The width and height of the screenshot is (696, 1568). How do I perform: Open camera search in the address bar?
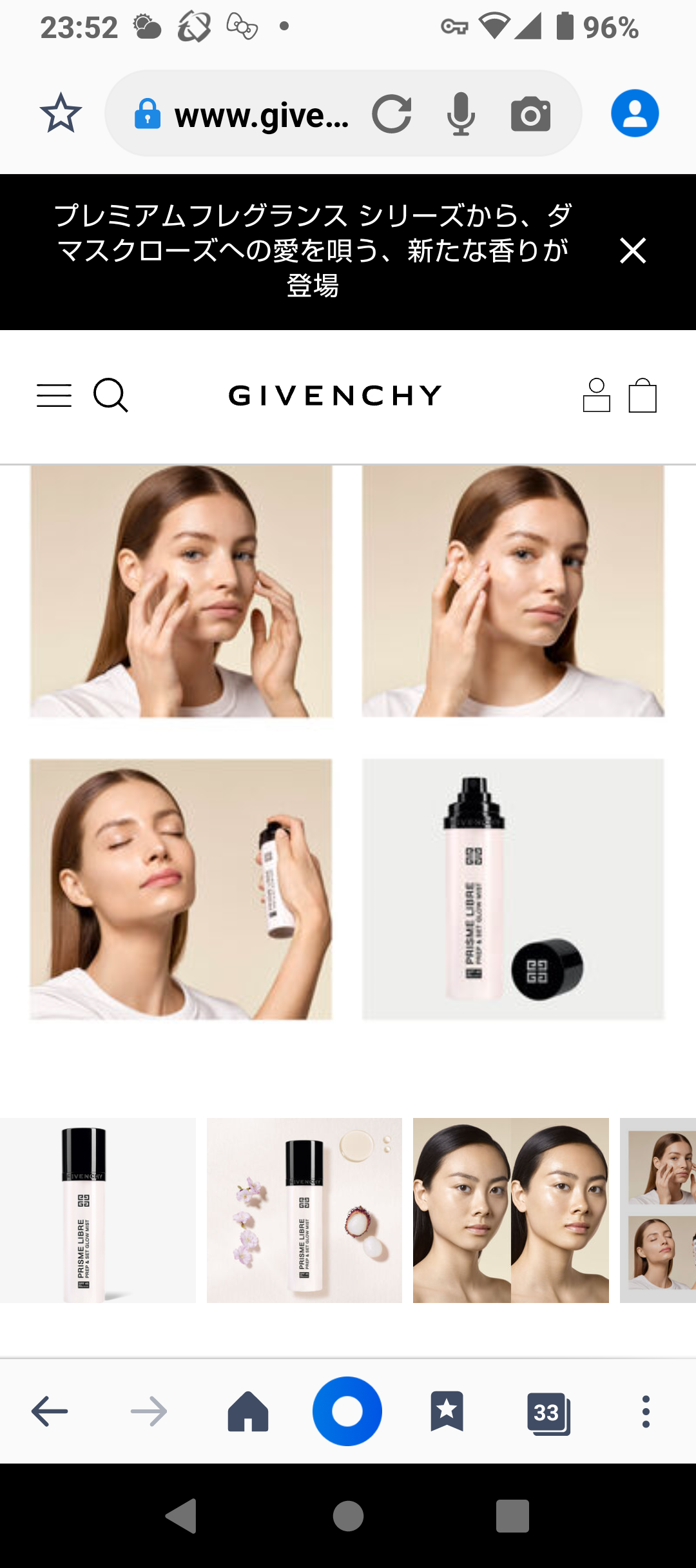click(x=530, y=114)
